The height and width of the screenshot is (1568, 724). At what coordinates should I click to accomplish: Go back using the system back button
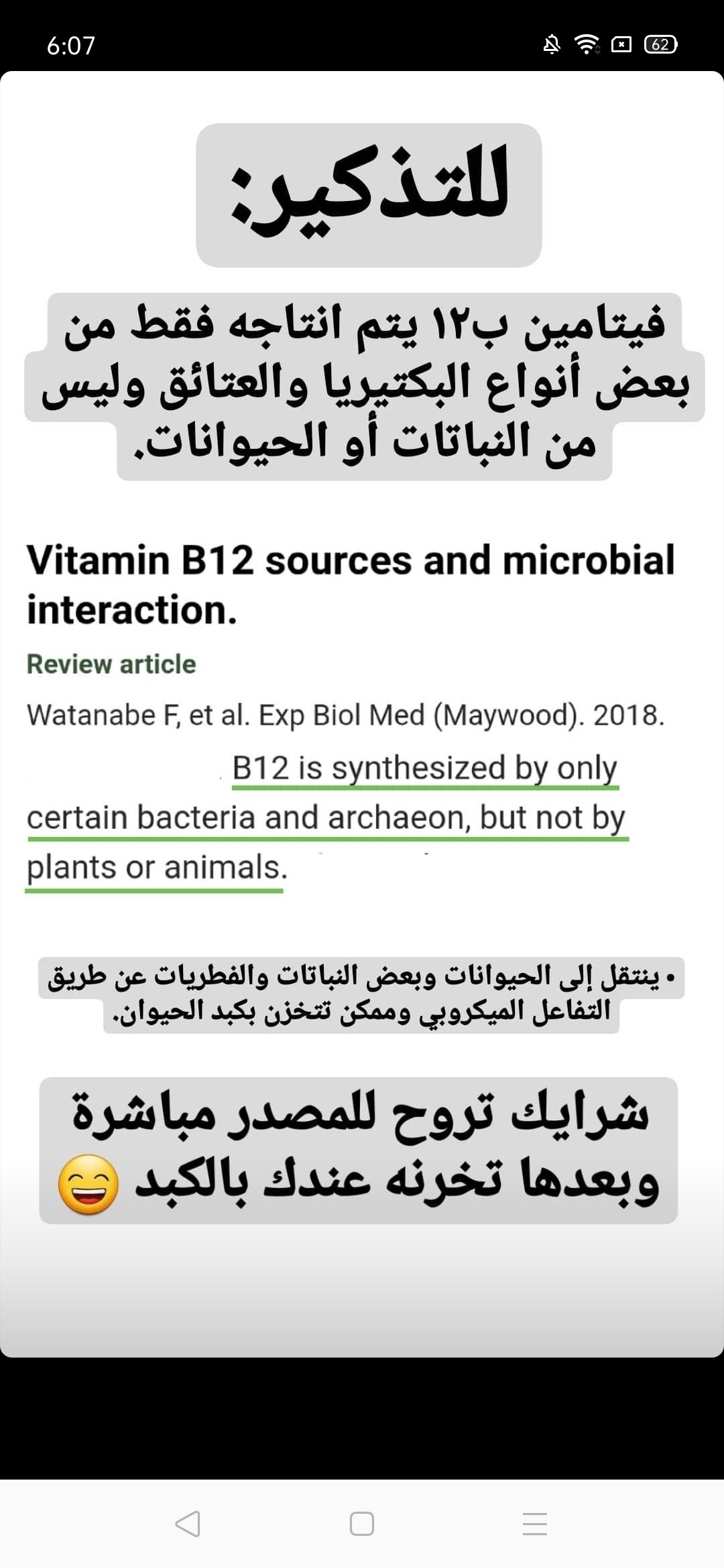(188, 1524)
